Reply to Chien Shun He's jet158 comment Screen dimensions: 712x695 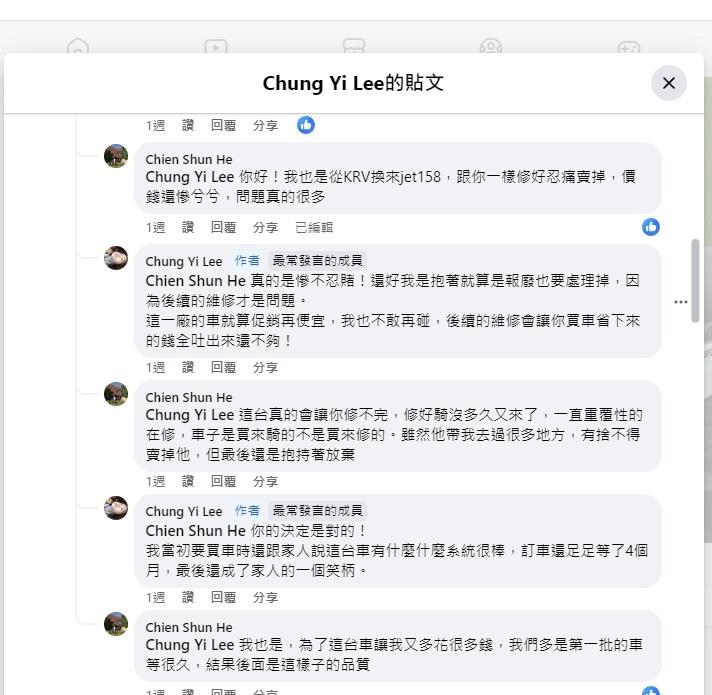[223, 227]
